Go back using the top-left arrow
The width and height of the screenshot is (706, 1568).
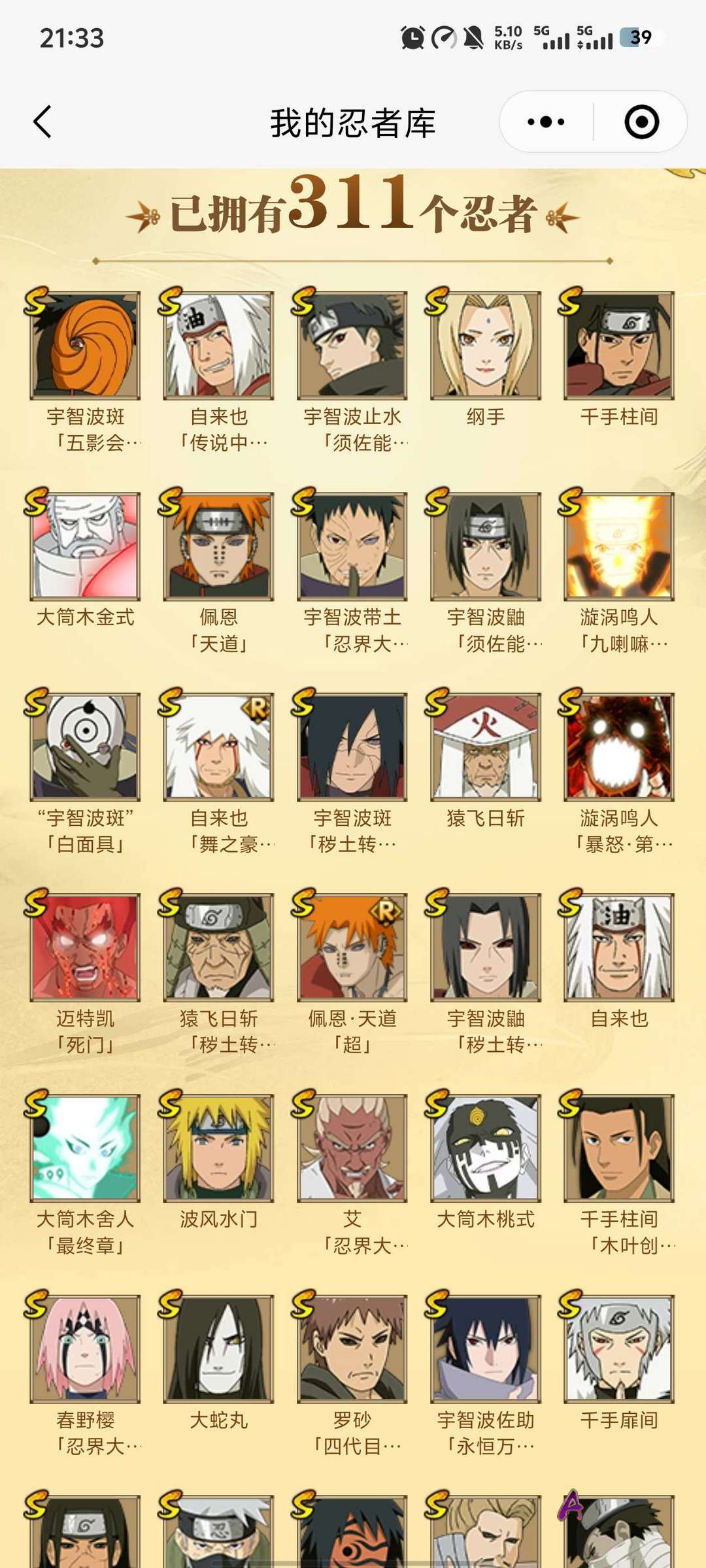[x=42, y=122]
